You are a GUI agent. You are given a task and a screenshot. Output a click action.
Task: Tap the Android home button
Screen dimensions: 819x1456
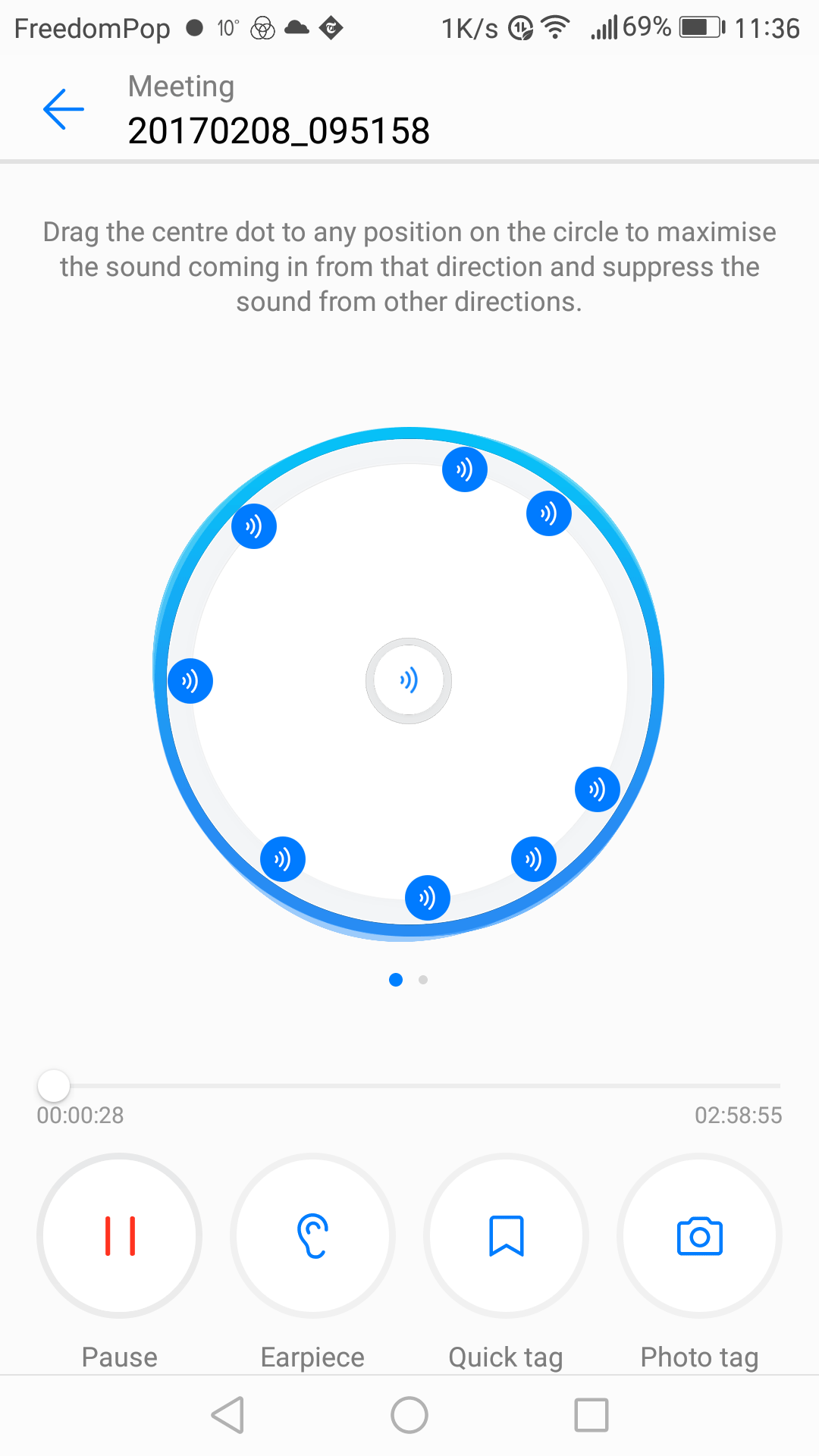(x=409, y=1415)
